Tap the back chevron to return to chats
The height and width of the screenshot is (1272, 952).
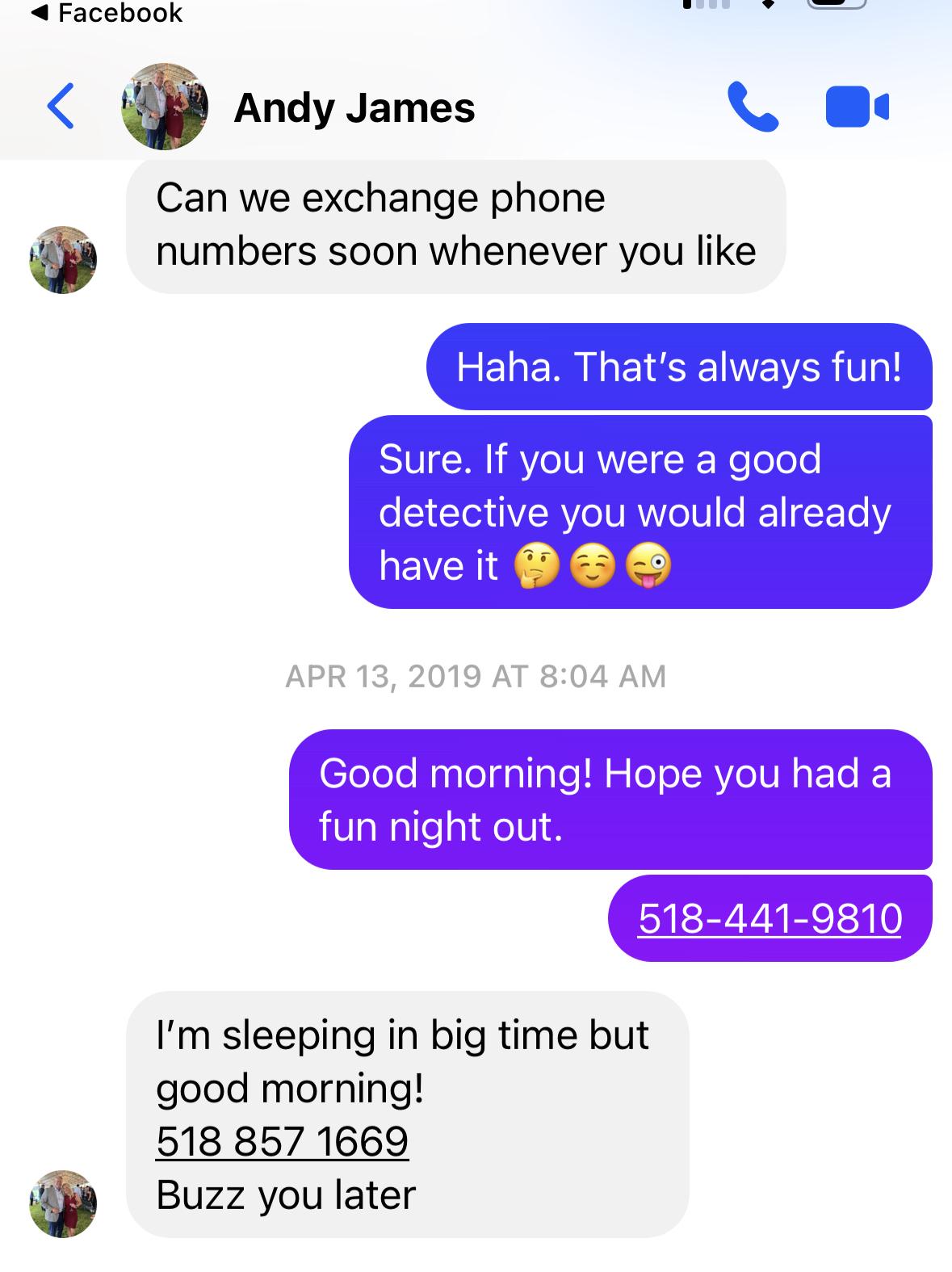(61, 107)
